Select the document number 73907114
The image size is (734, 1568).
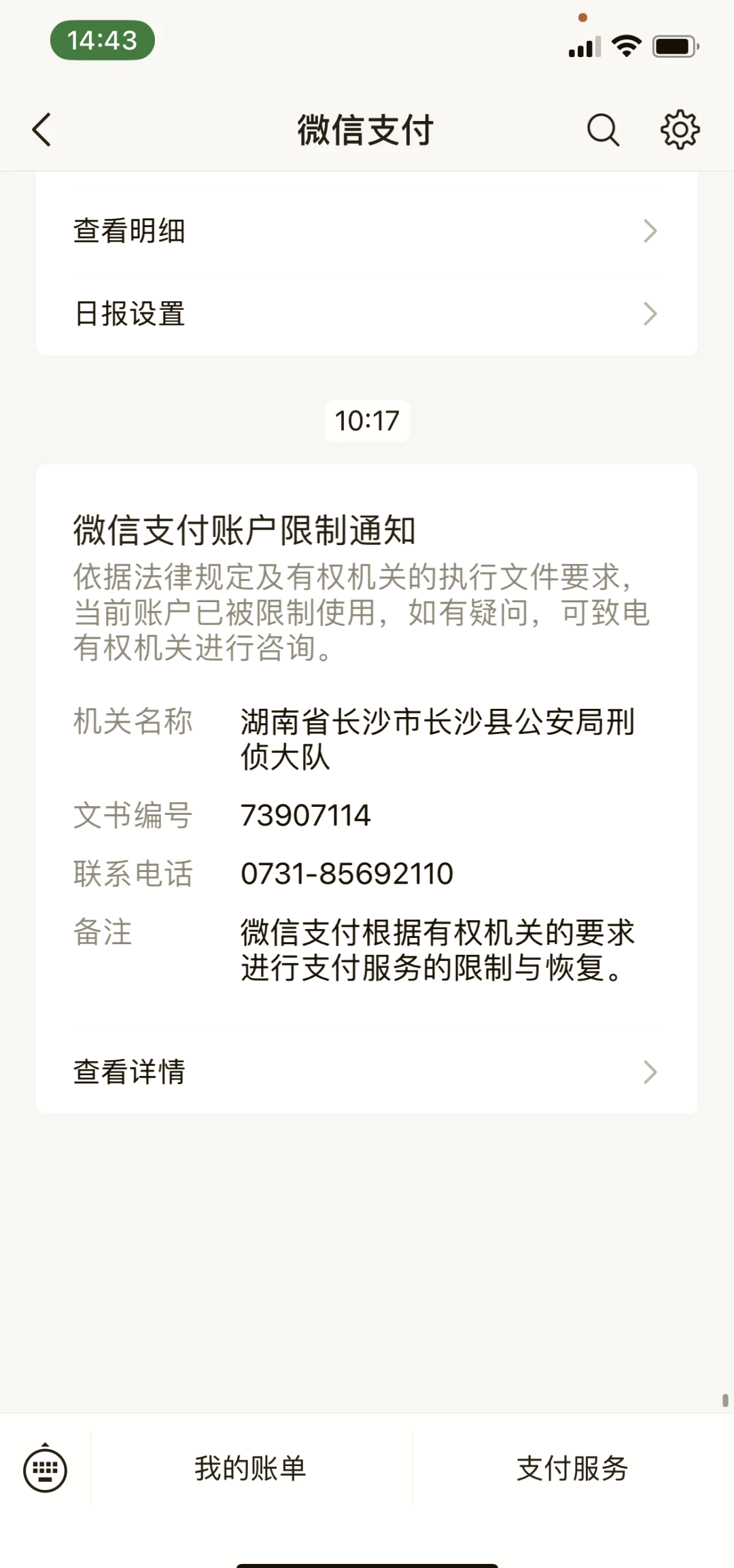[x=305, y=815]
